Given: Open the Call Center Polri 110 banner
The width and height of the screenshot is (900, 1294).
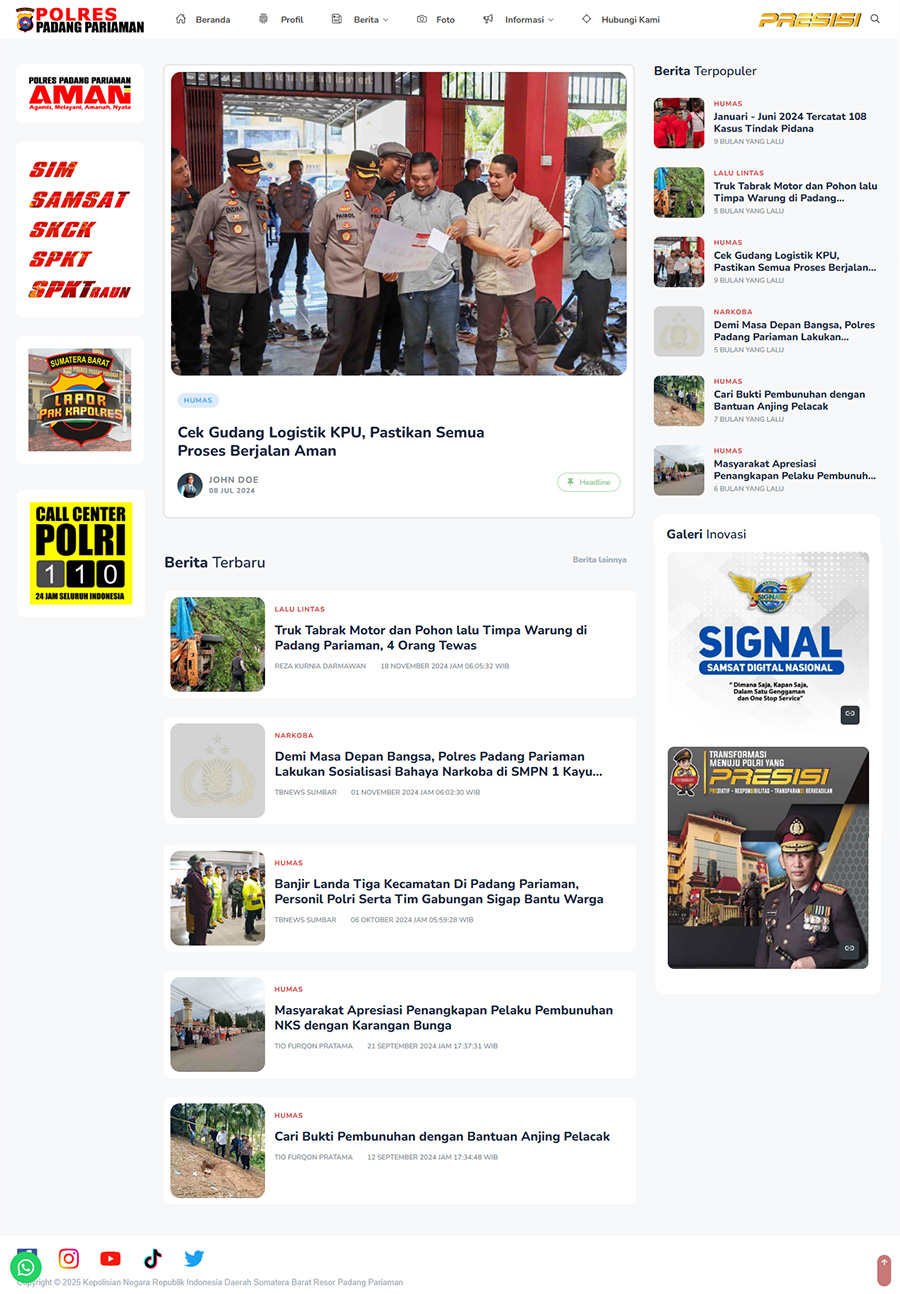Looking at the screenshot, I should (80, 553).
